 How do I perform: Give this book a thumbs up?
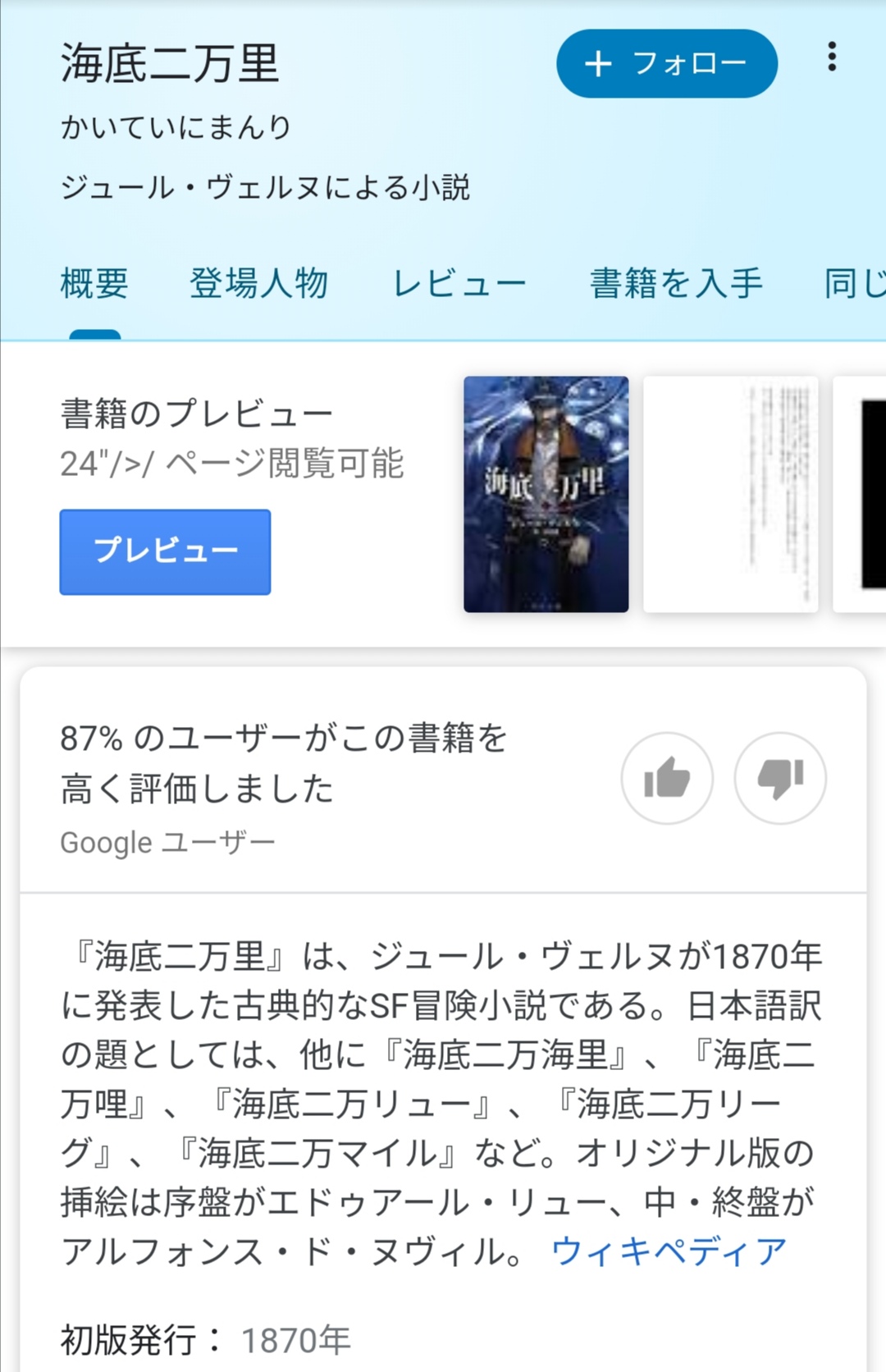(x=667, y=778)
